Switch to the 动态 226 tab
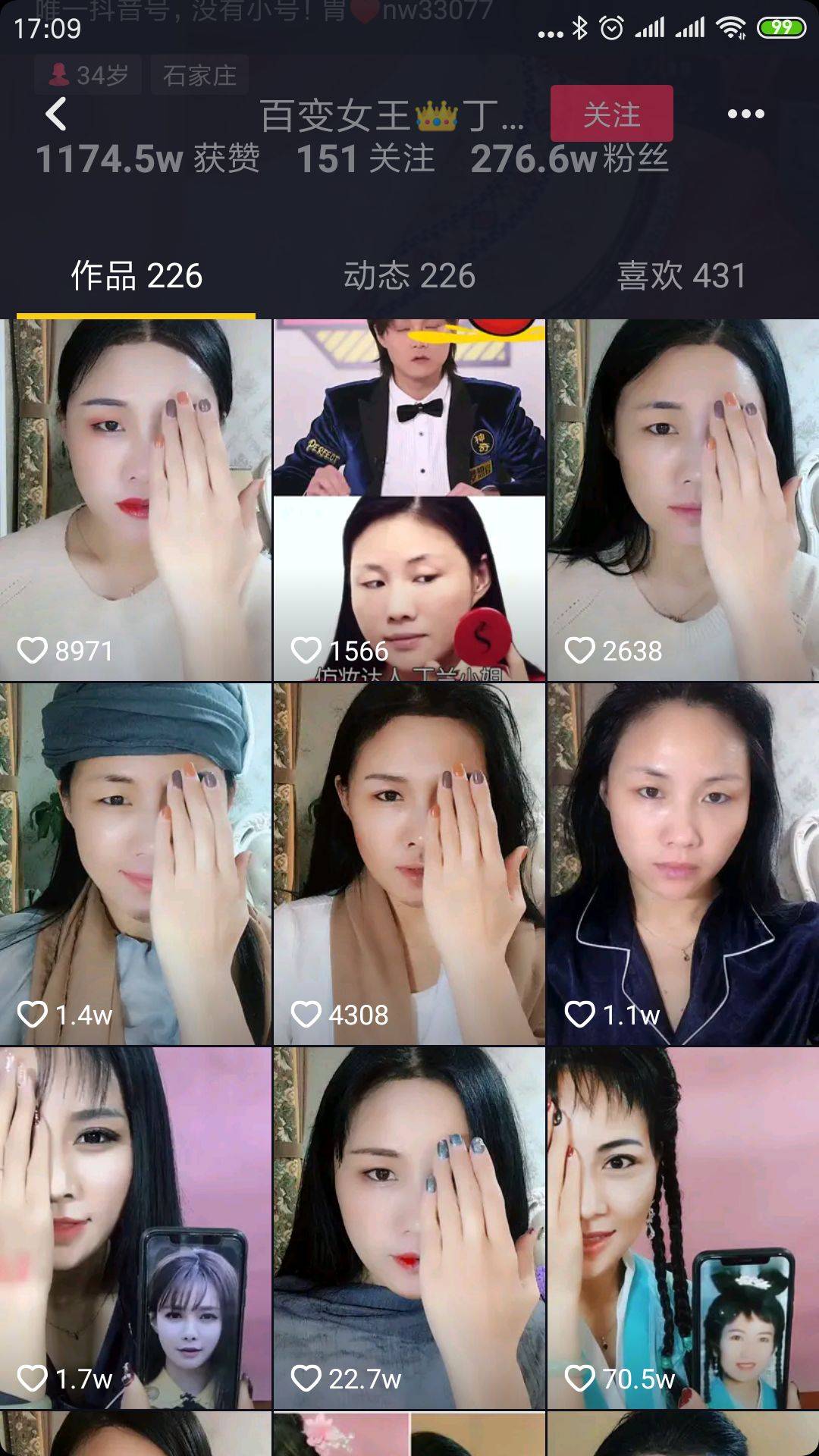 tap(409, 276)
